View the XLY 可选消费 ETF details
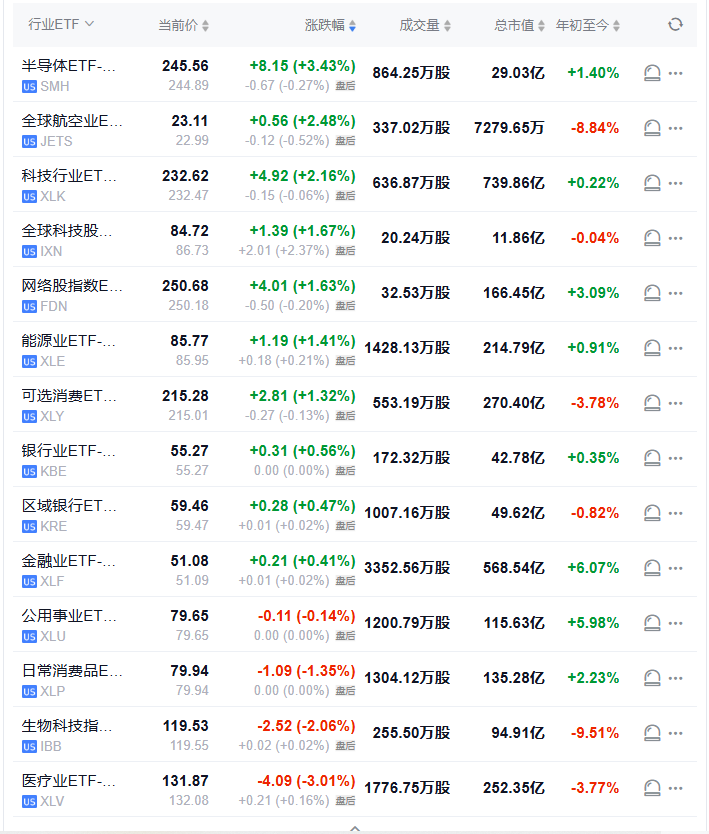Image resolution: width=709 pixels, height=834 pixels. coord(70,395)
